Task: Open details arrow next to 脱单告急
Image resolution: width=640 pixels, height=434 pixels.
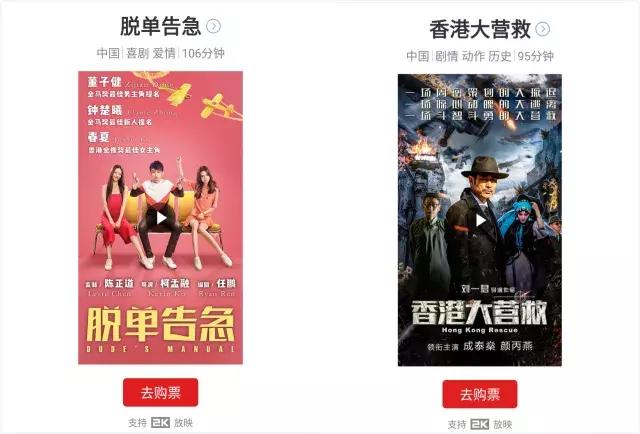Action: click(x=213, y=26)
